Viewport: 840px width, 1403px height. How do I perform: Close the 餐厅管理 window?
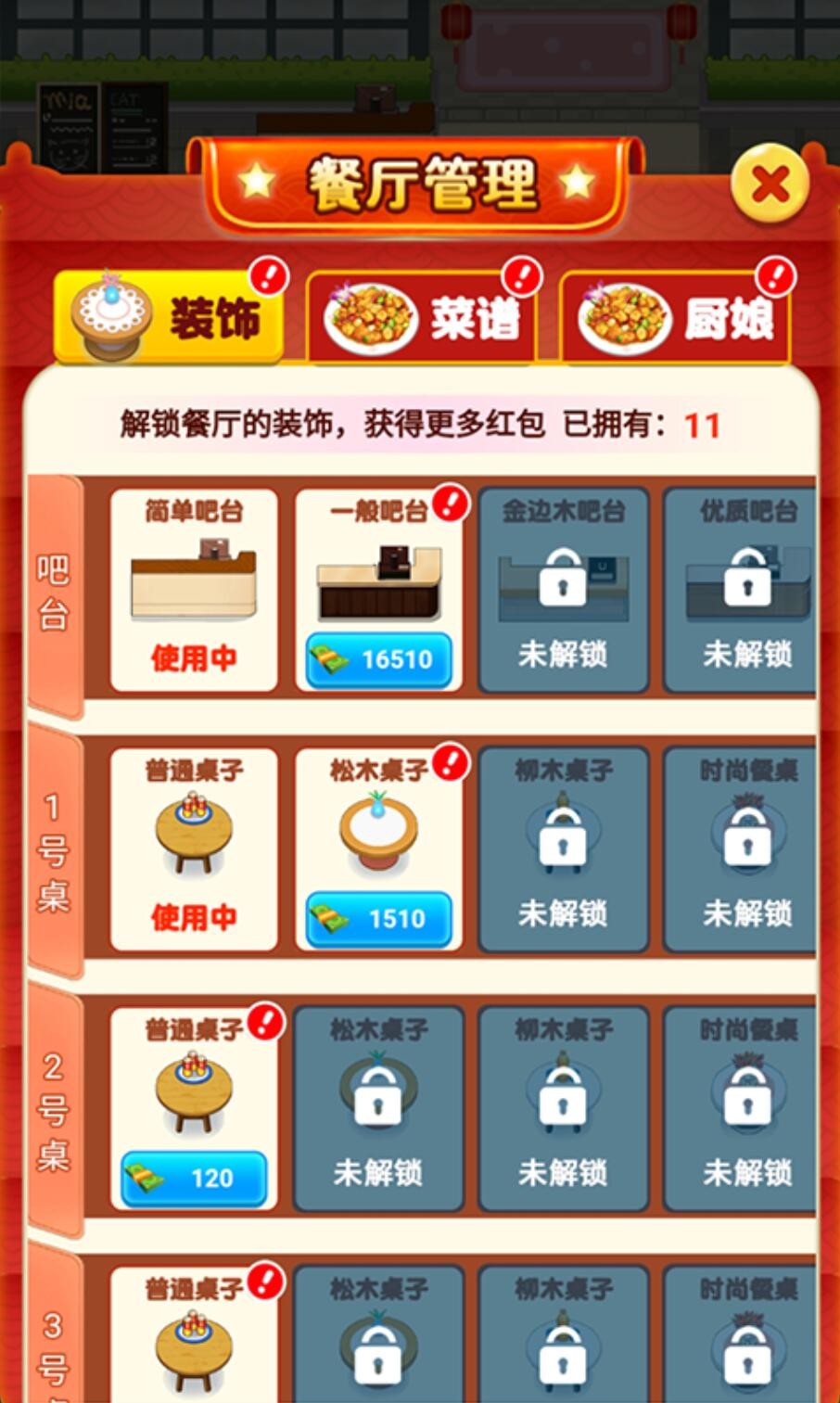[x=770, y=185]
